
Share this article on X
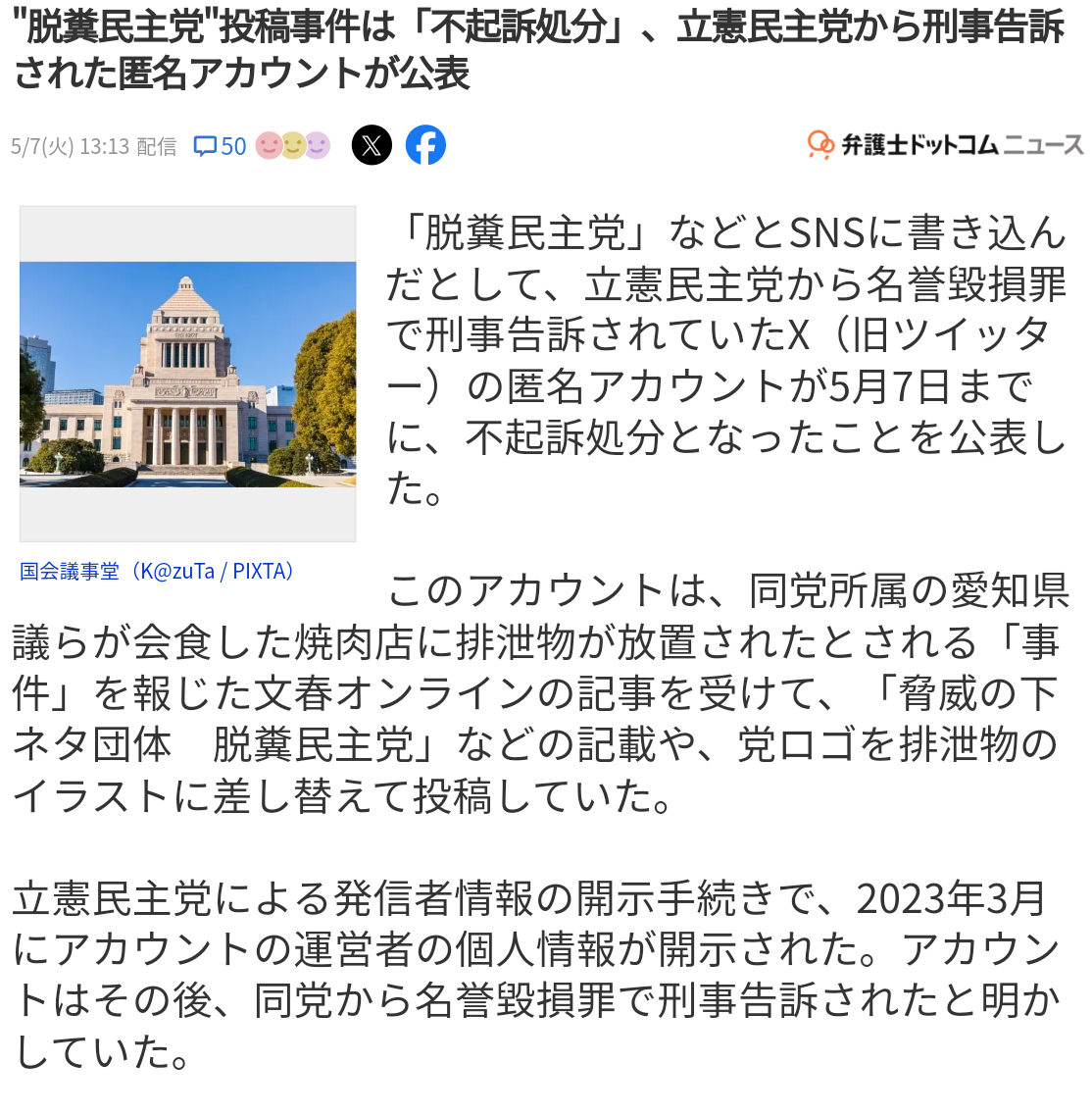372,146
